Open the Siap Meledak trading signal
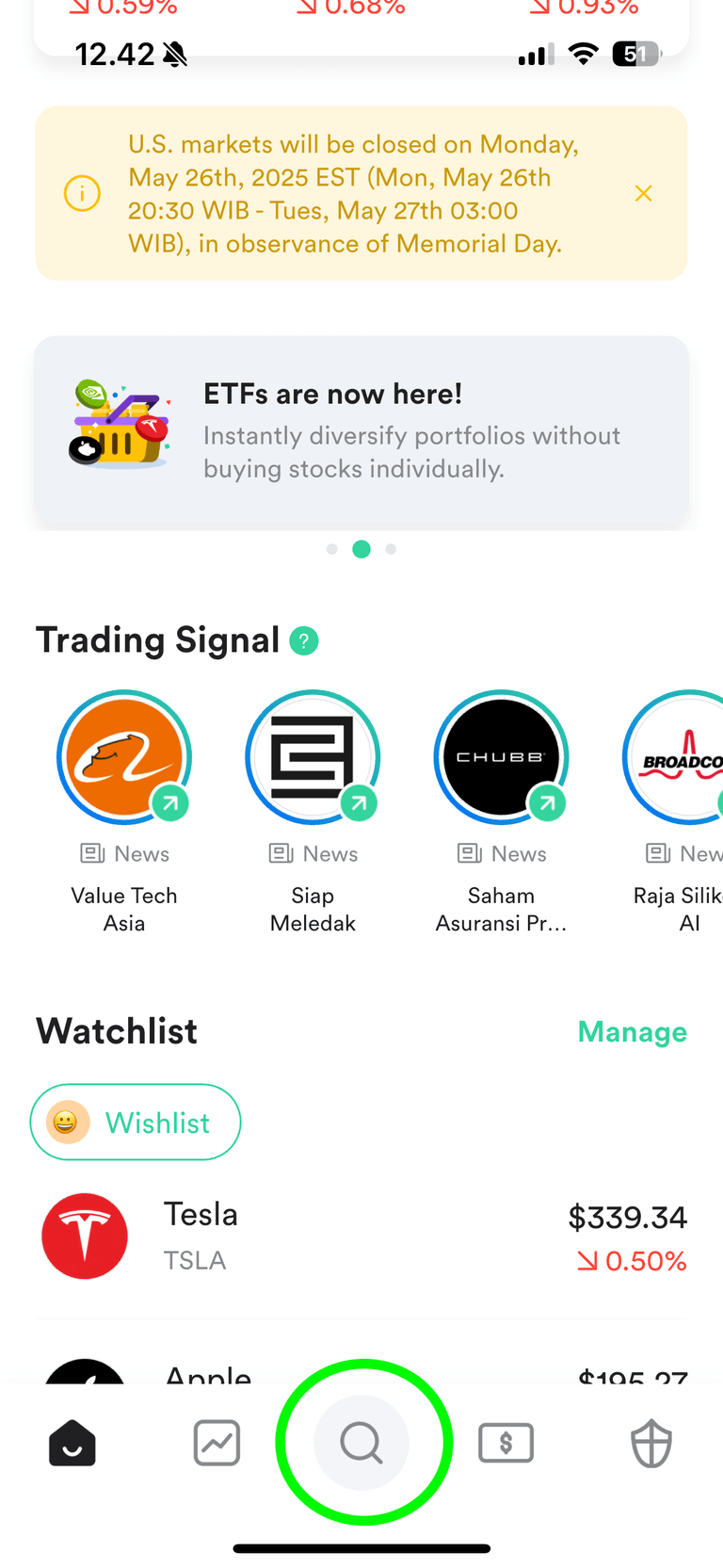Screen dimensions: 723x1568 pos(313,758)
